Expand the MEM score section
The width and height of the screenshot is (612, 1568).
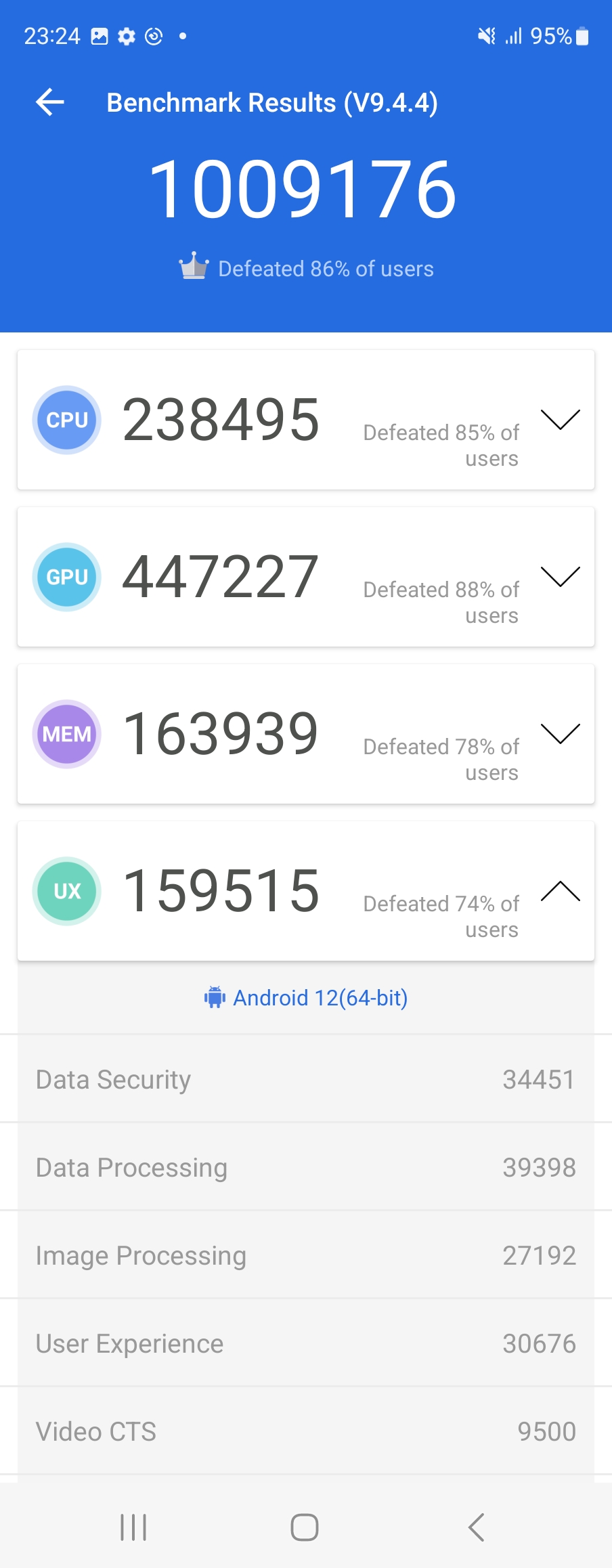coord(560,734)
